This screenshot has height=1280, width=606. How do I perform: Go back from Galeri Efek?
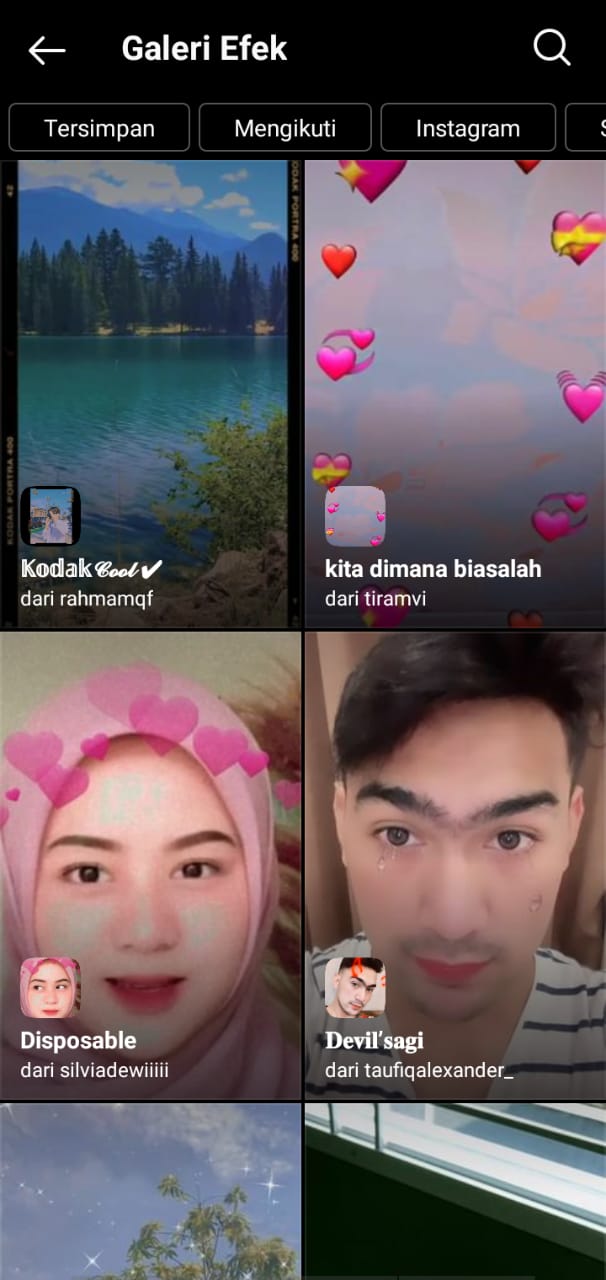pos(46,49)
